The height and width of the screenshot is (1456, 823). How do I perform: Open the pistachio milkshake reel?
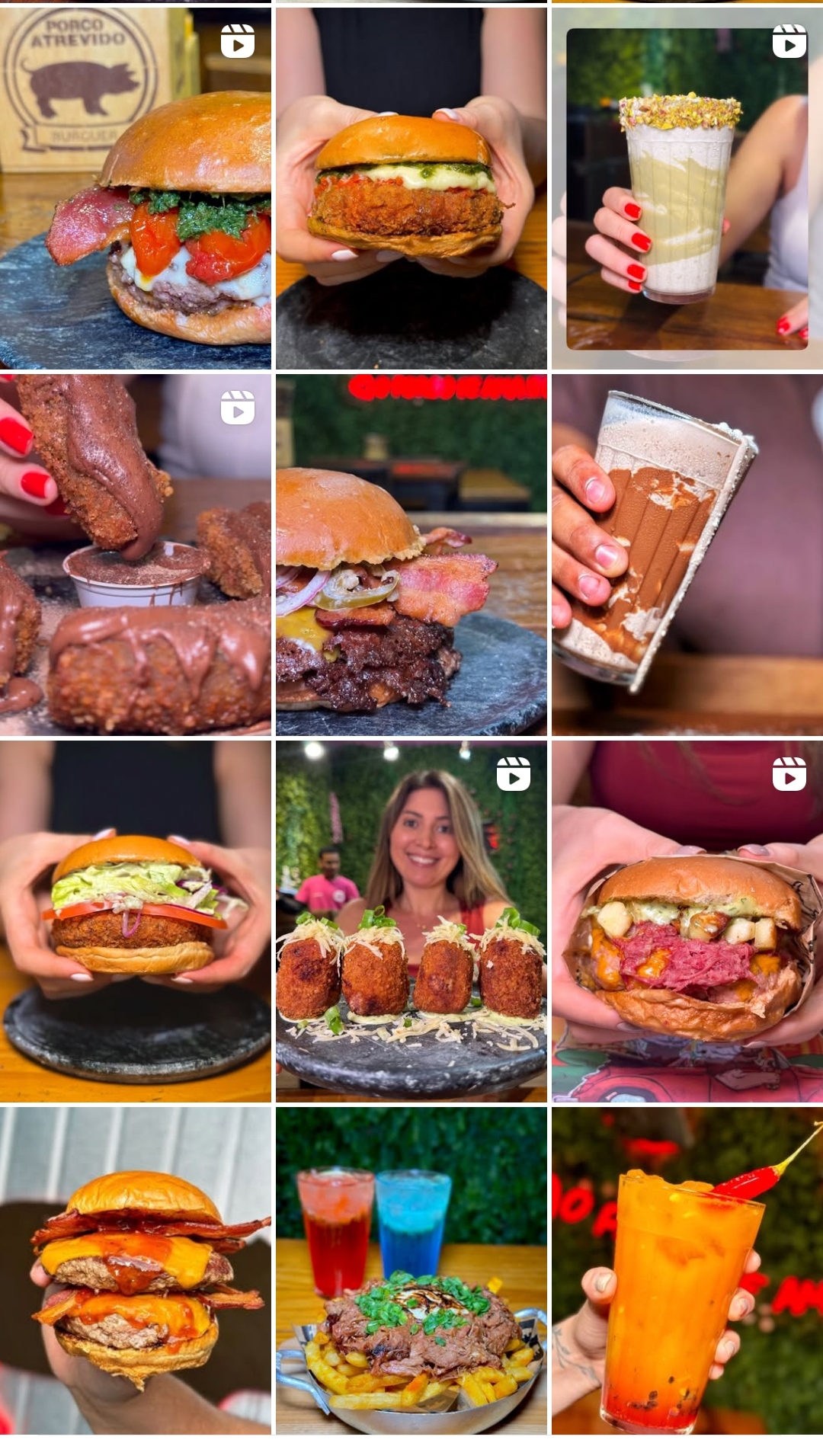click(687, 188)
